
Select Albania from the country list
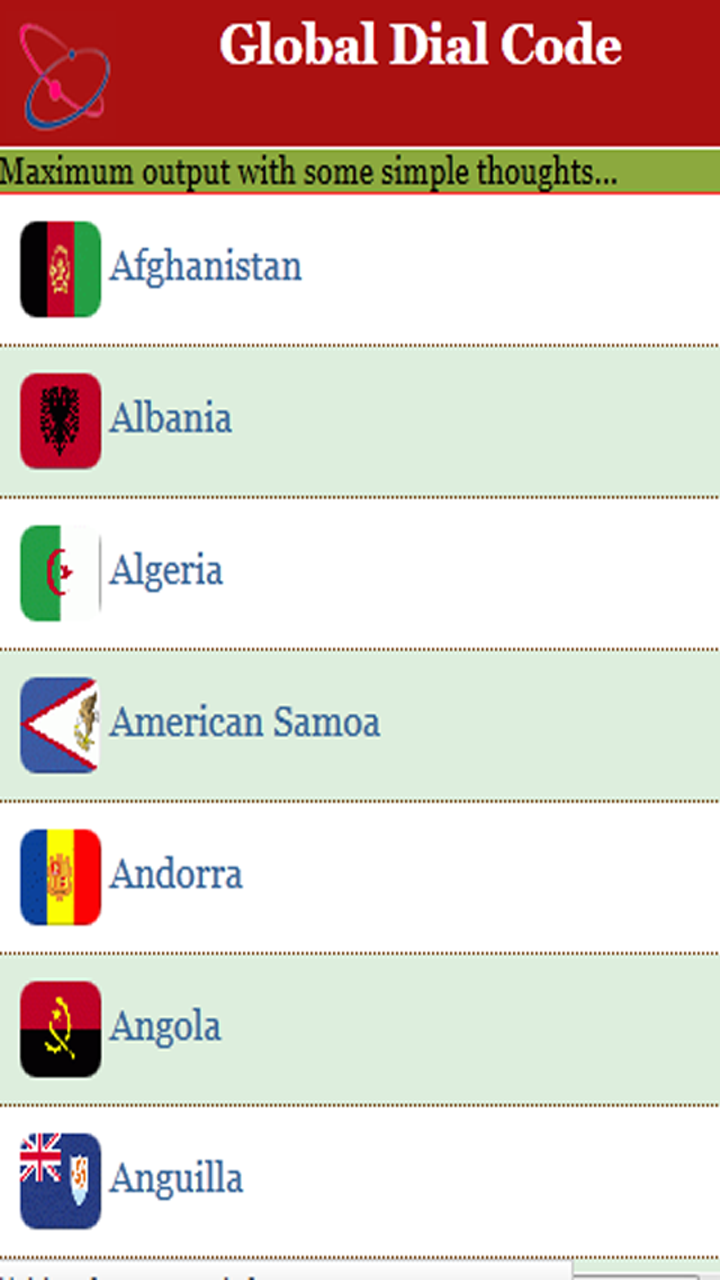(360, 421)
